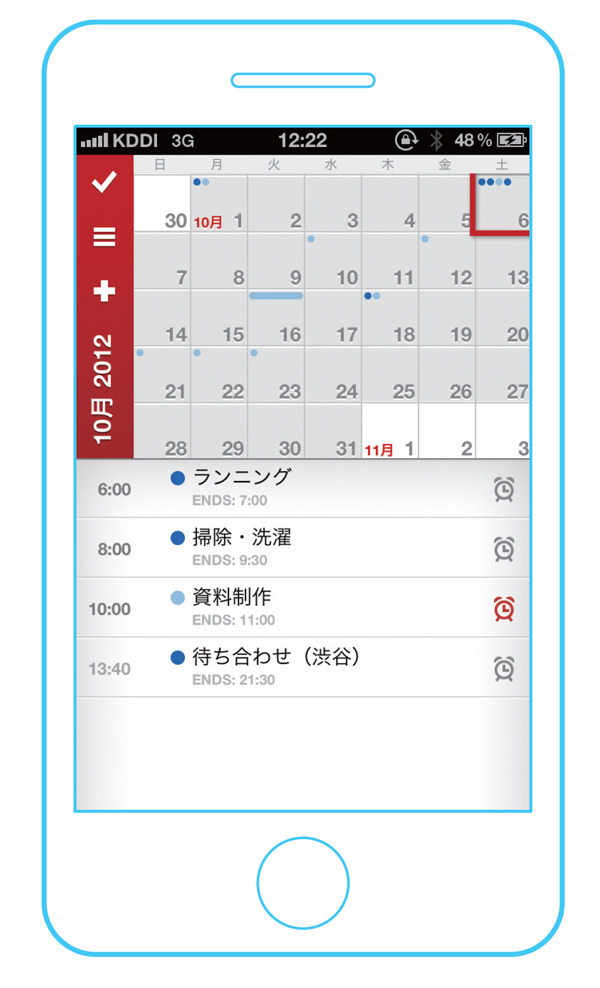Tap the red alarm icon for 資料制作
Viewport: 600px width, 988px height.
504,609
